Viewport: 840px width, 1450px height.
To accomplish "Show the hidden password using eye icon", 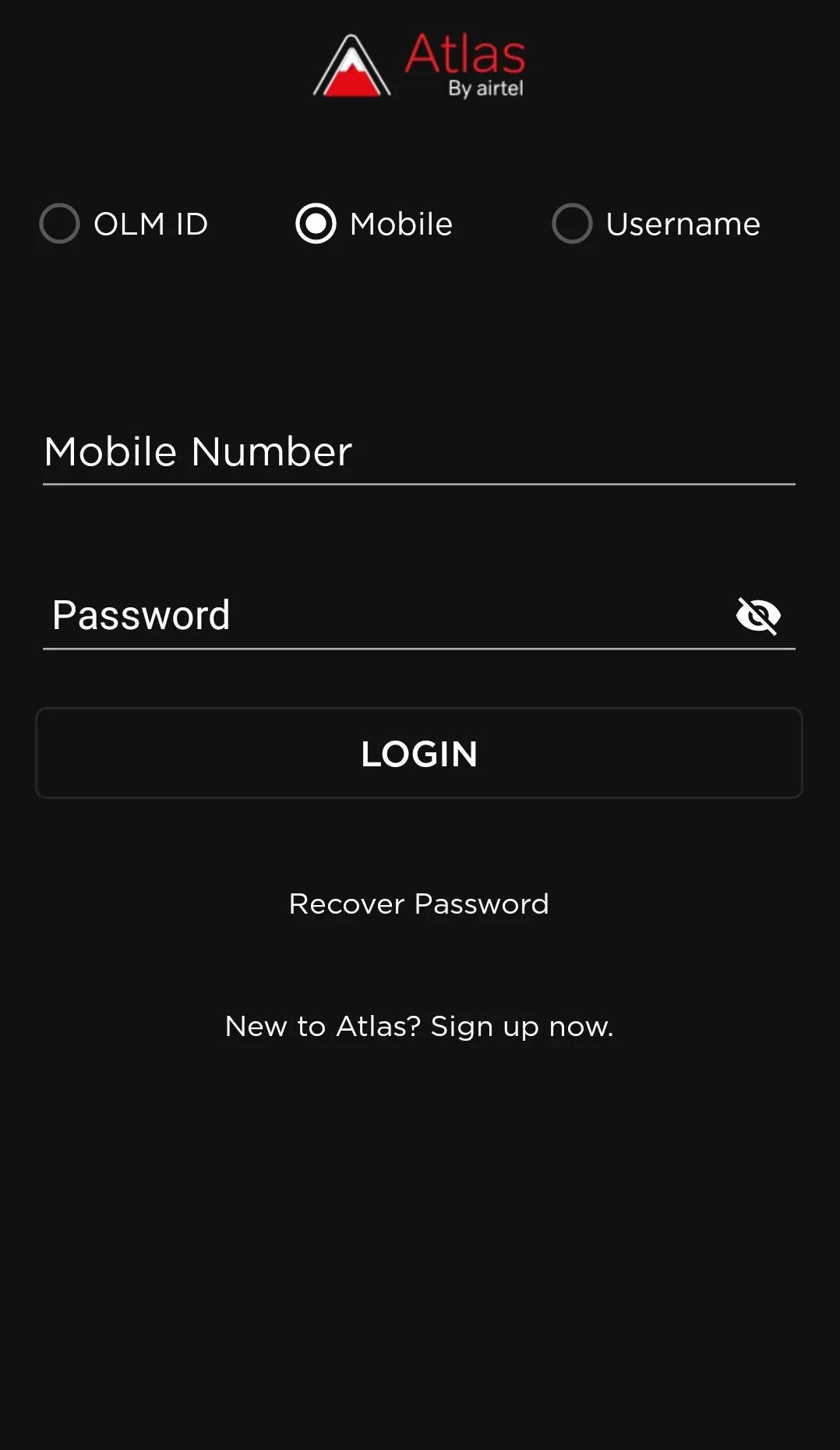I will point(757,615).
